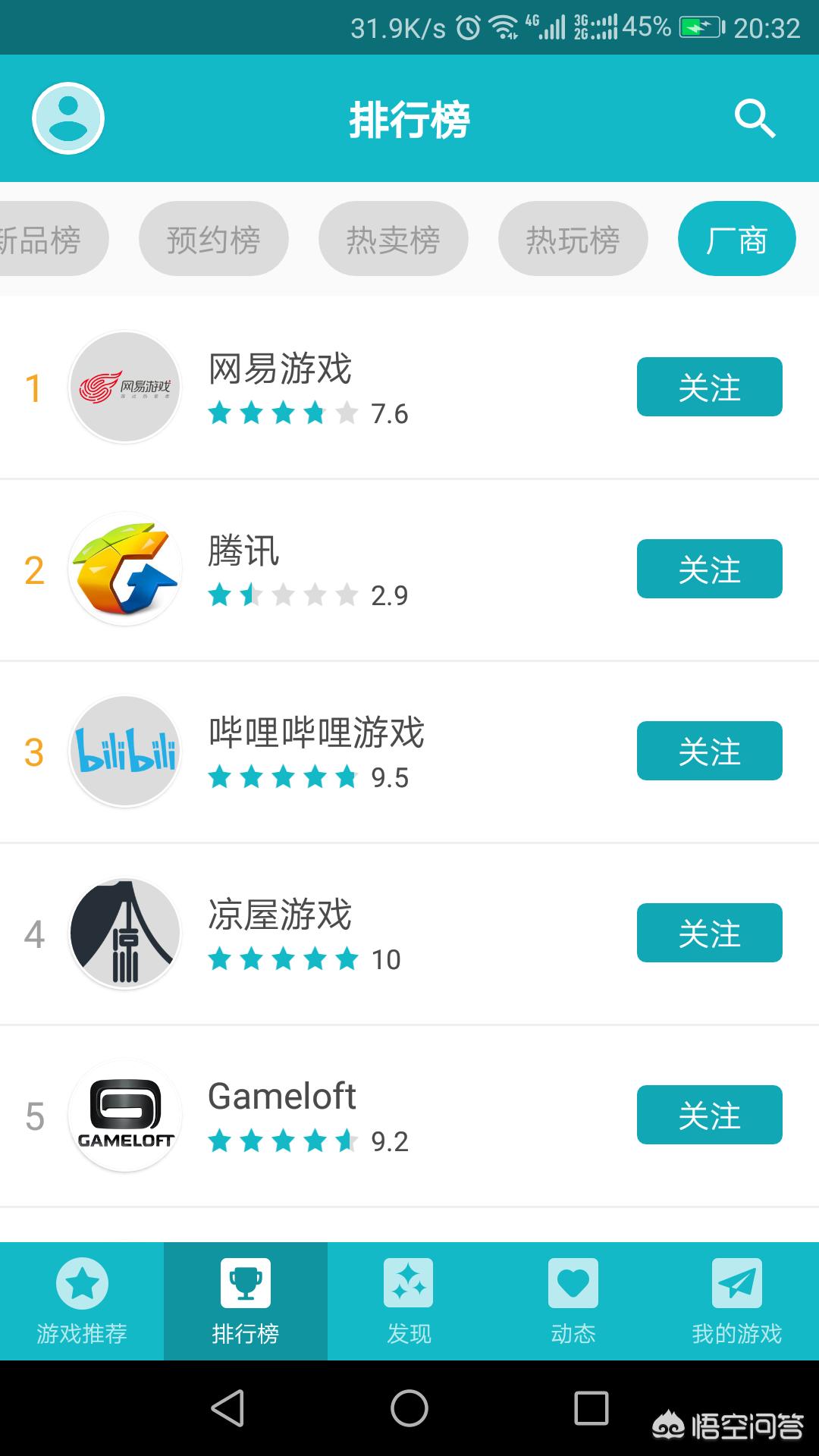Select the 热玩榜 chip
The image size is (819, 1456).
[573, 239]
